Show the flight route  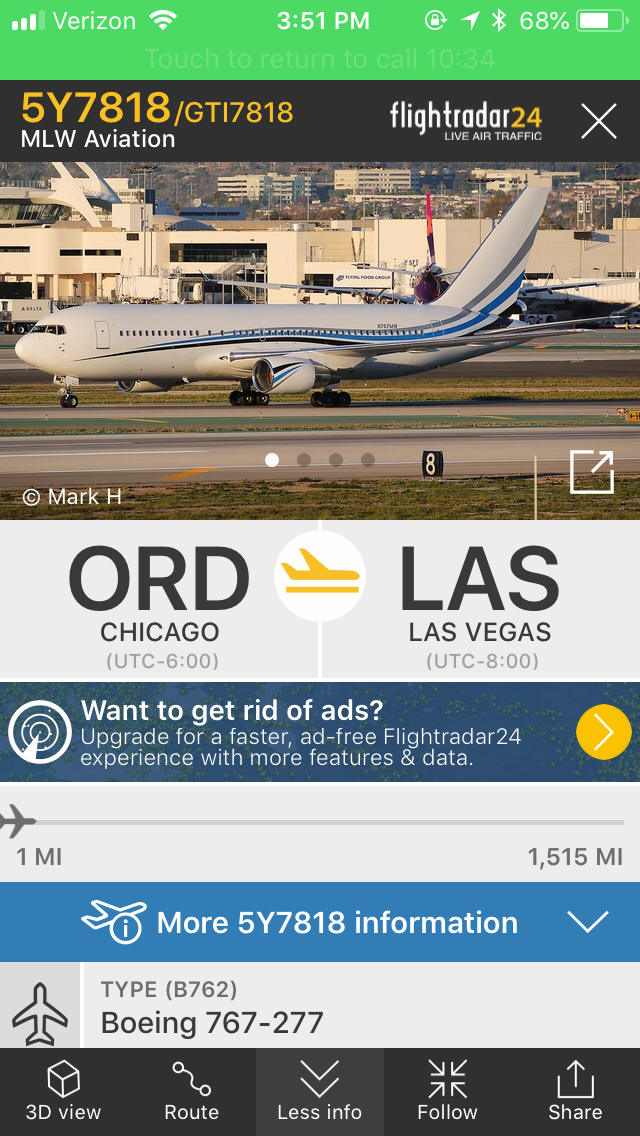point(191,1092)
